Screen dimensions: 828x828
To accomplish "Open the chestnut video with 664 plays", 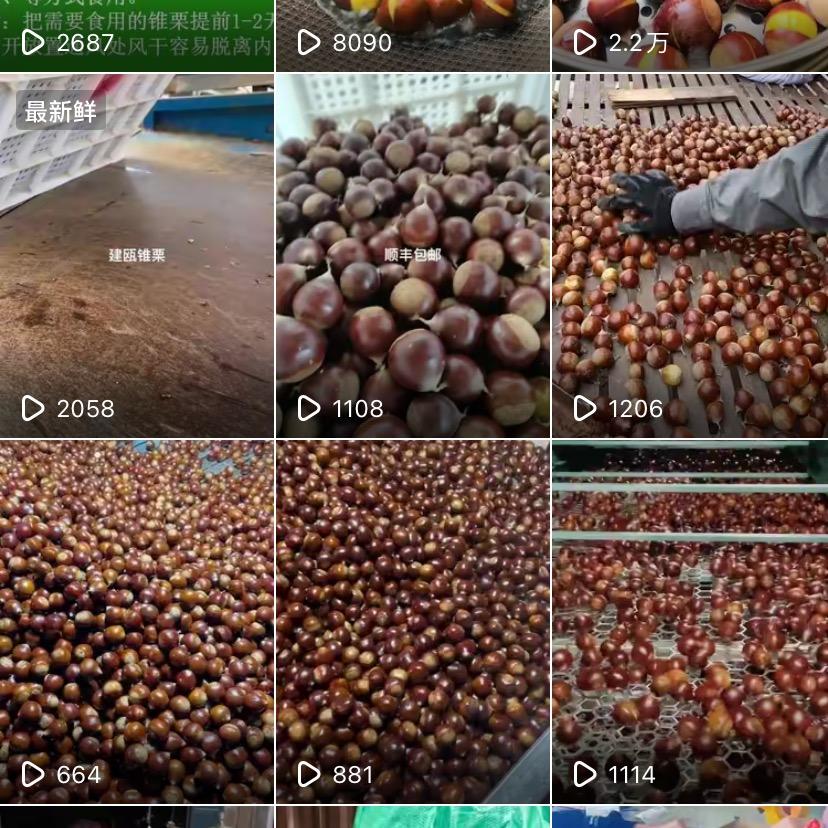I will tap(137, 622).
